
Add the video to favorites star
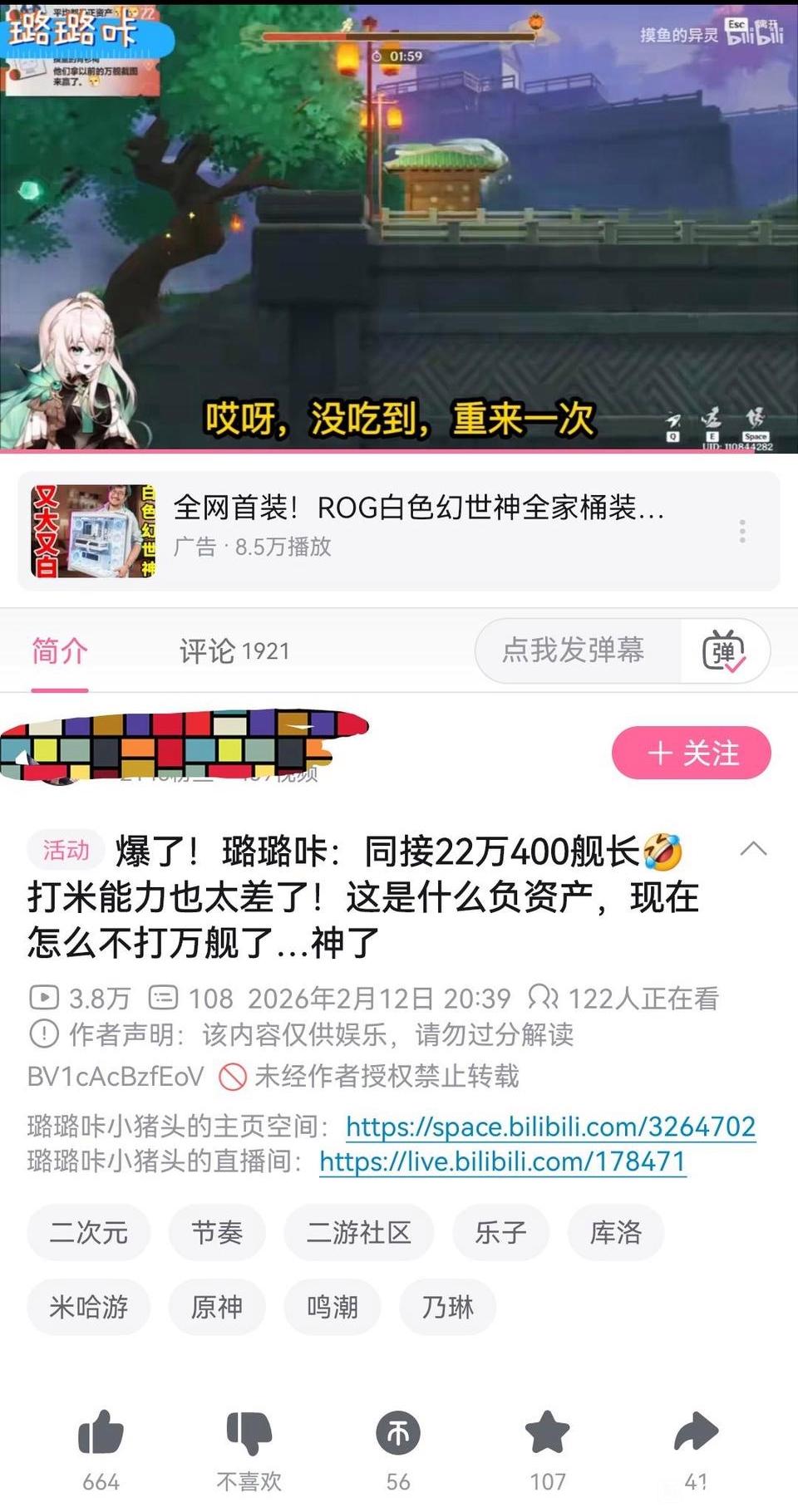click(548, 1433)
